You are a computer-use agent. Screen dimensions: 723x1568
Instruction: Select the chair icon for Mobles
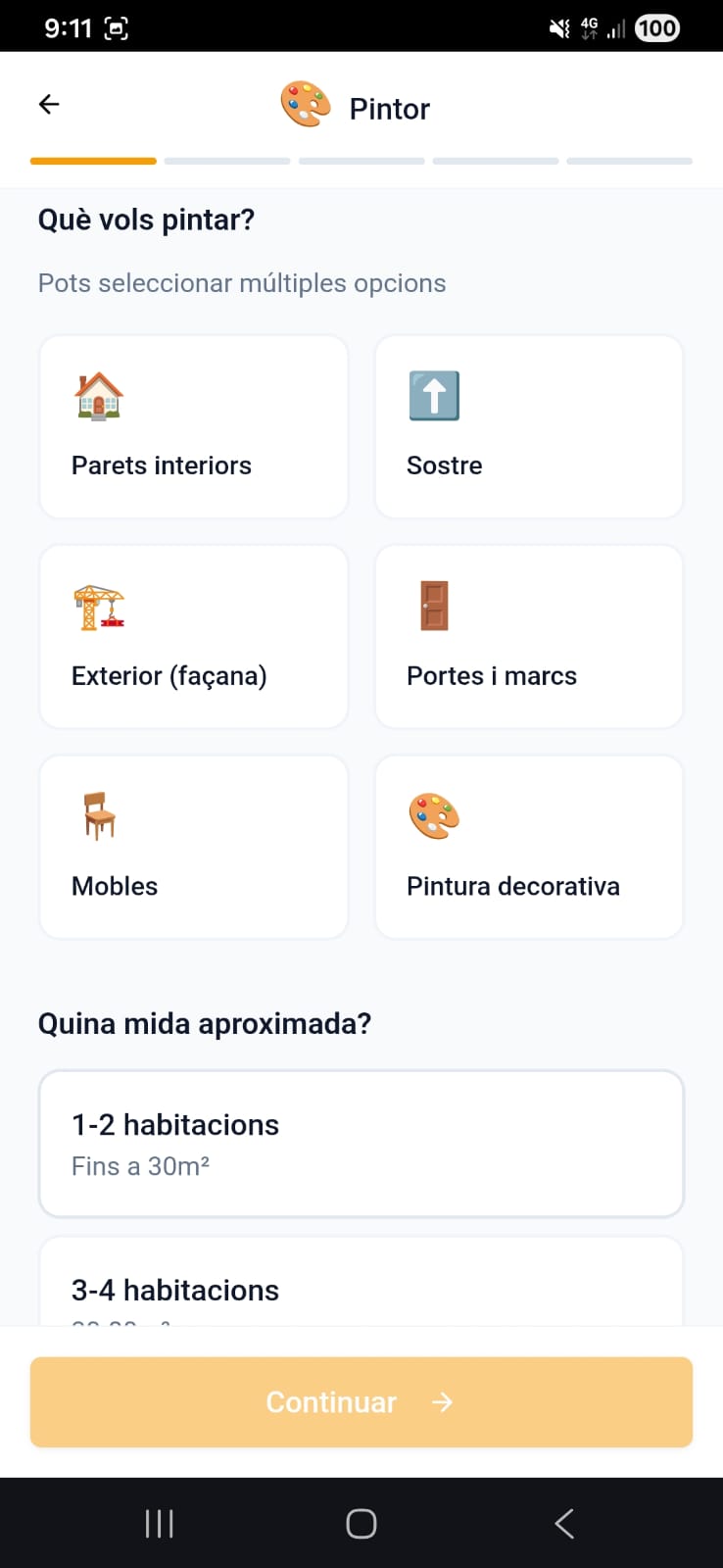[97, 815]
